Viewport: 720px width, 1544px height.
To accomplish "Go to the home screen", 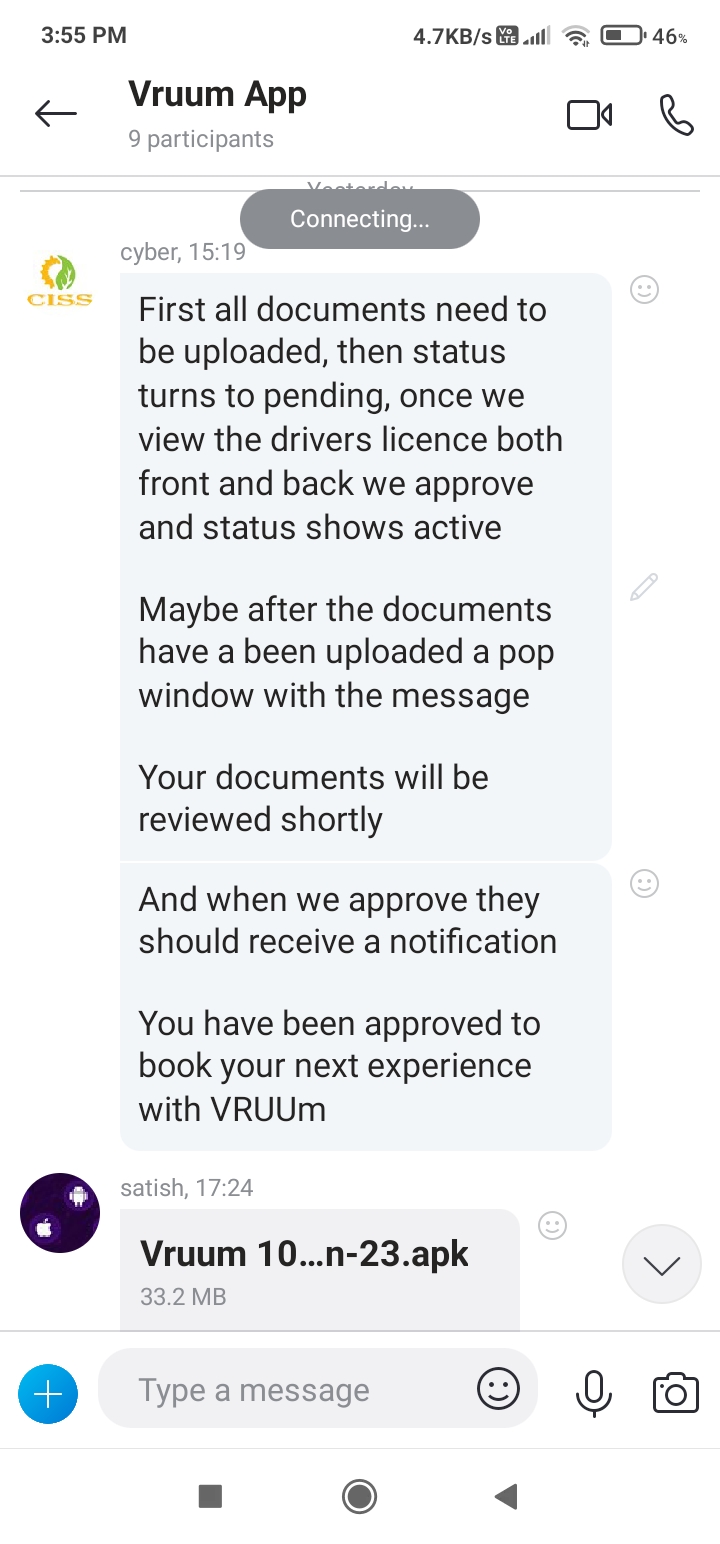I will (359, 1496).
